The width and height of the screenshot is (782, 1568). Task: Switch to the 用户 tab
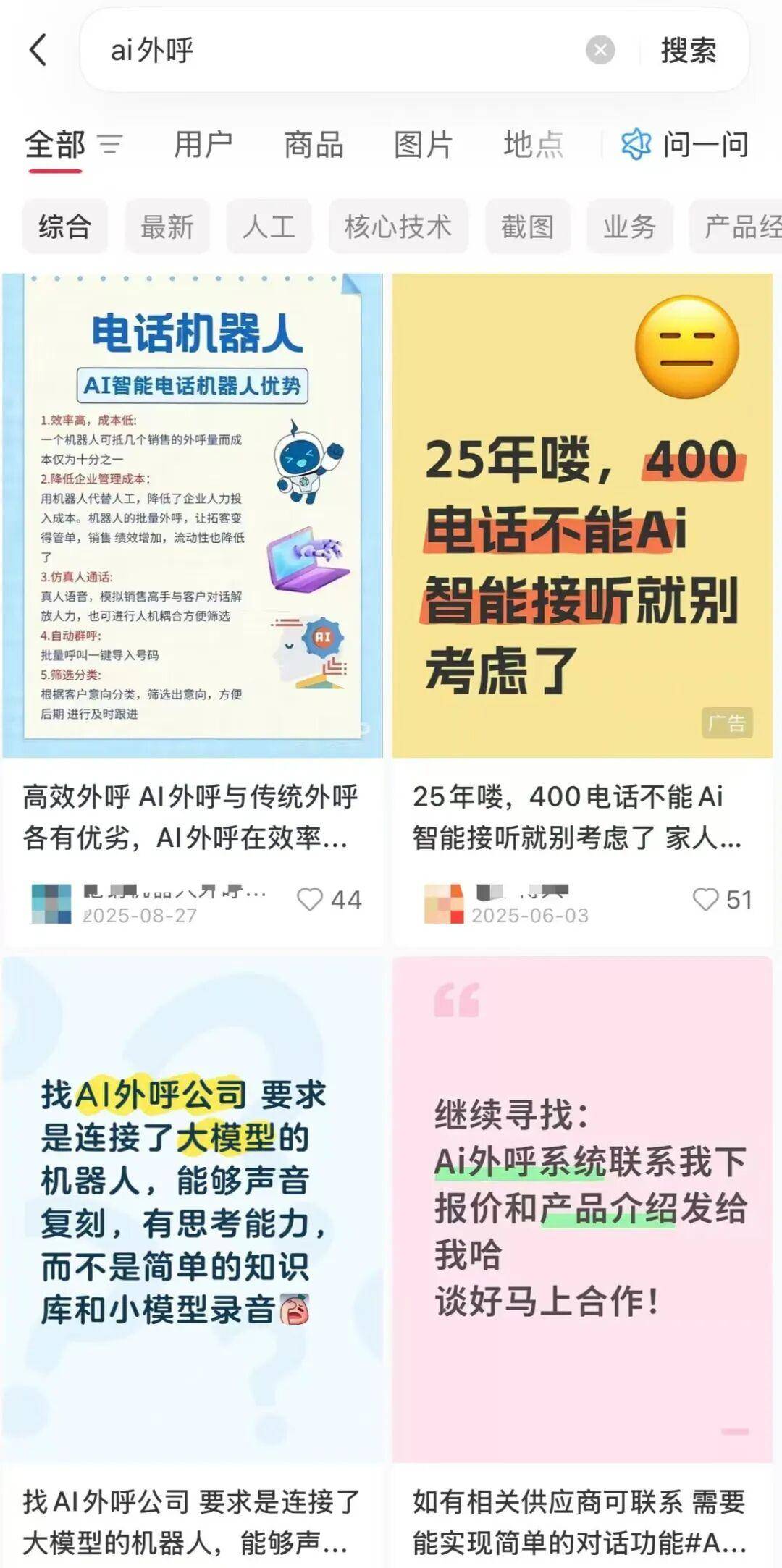[x=203, y=145]
